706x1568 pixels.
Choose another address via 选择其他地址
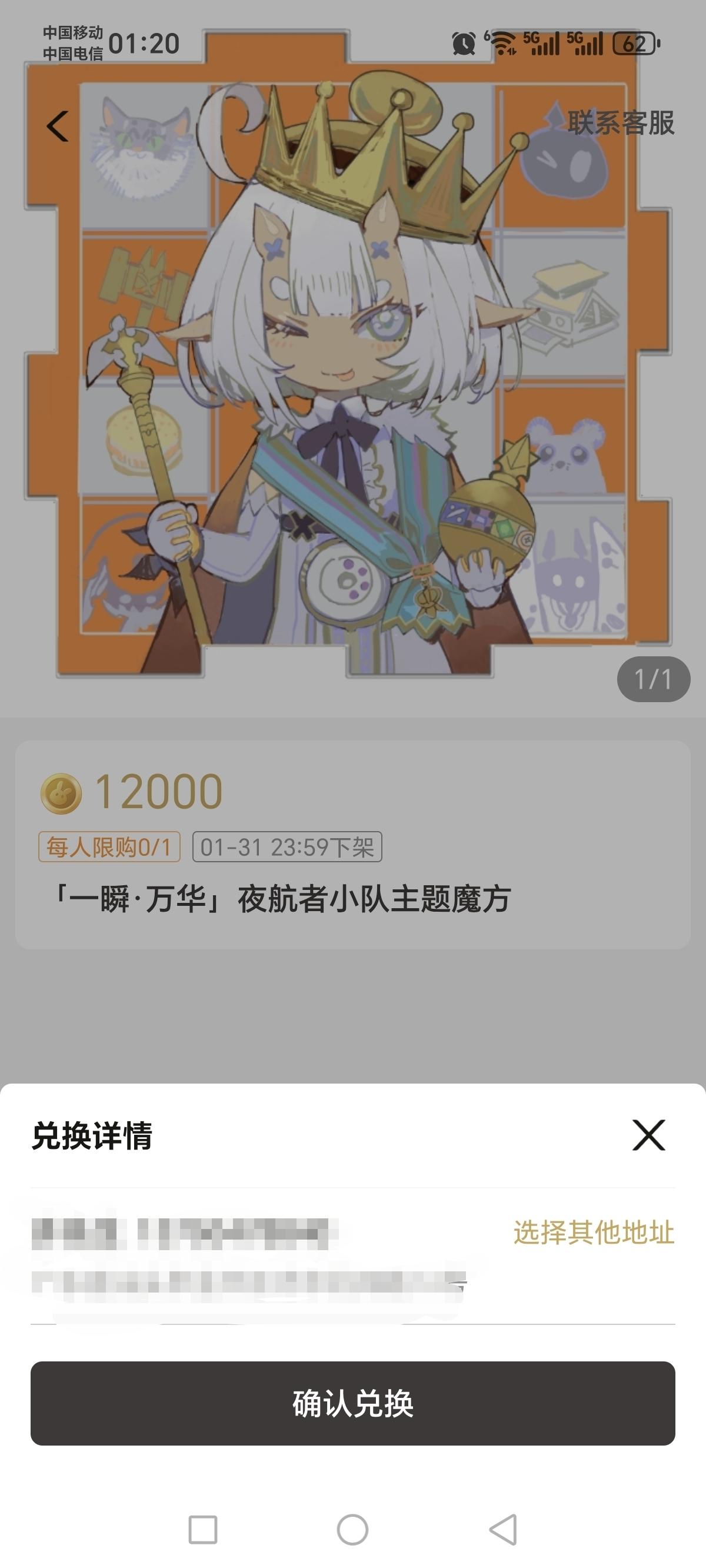pos(594,1233)
